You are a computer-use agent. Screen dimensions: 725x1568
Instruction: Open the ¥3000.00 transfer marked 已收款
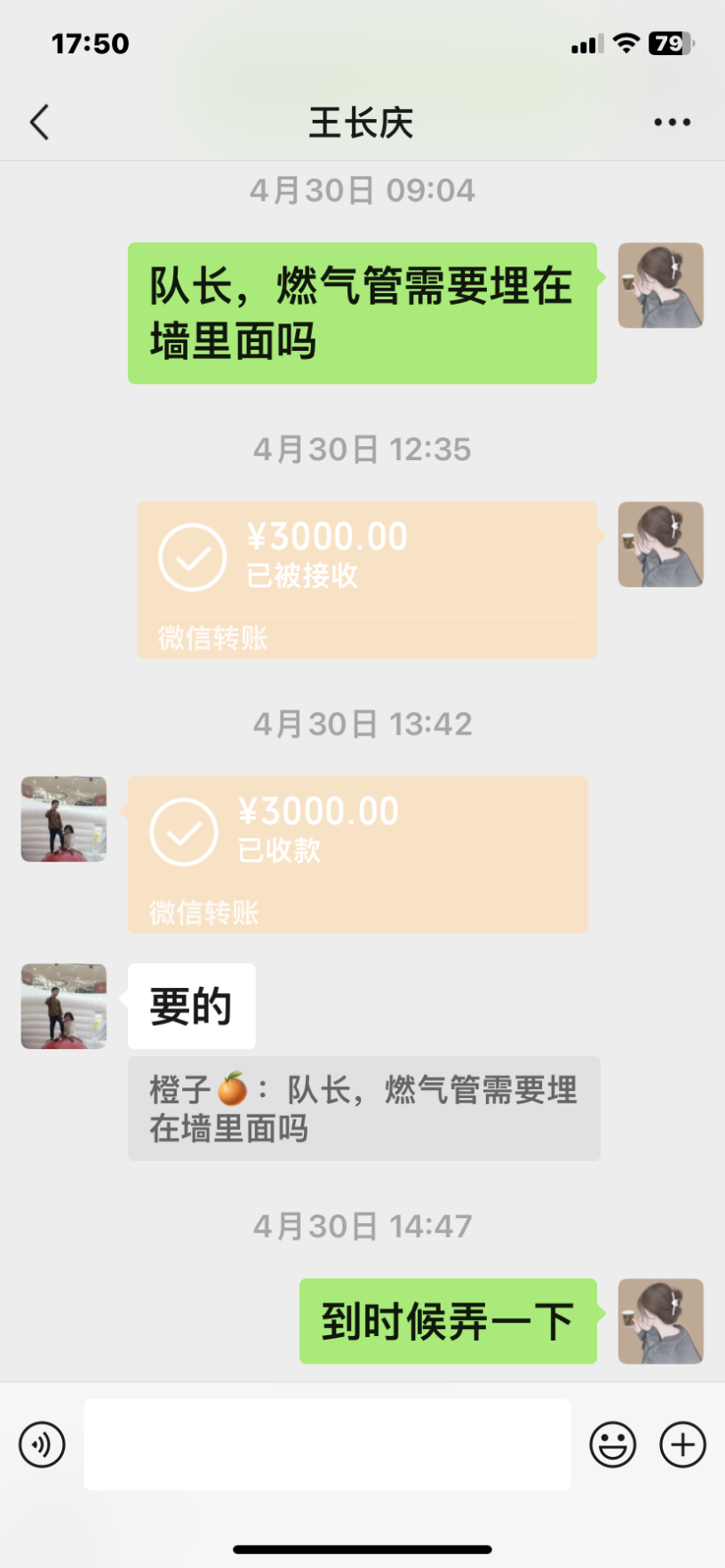pos(357,854)
